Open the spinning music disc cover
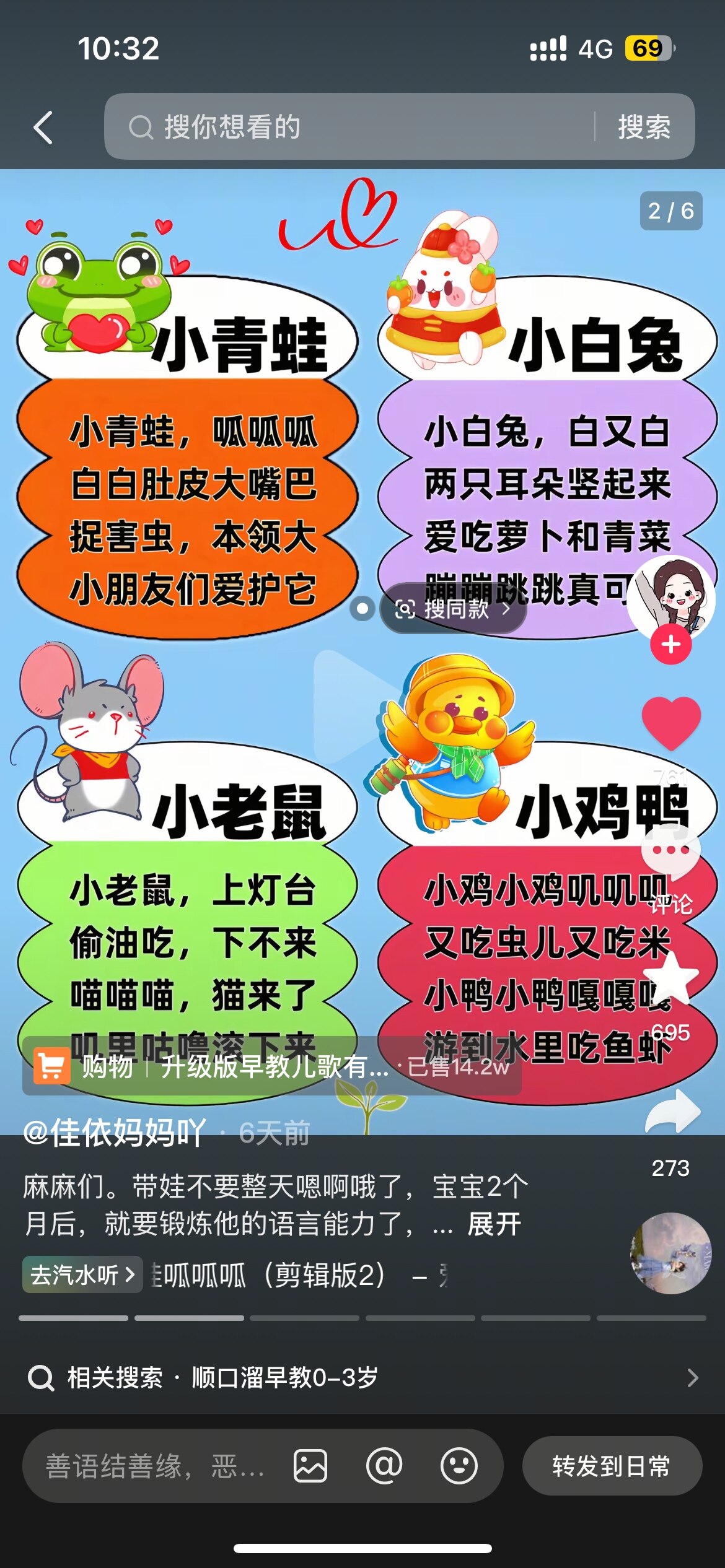Screen dimensions: 725x1568 coord(670,1253)
